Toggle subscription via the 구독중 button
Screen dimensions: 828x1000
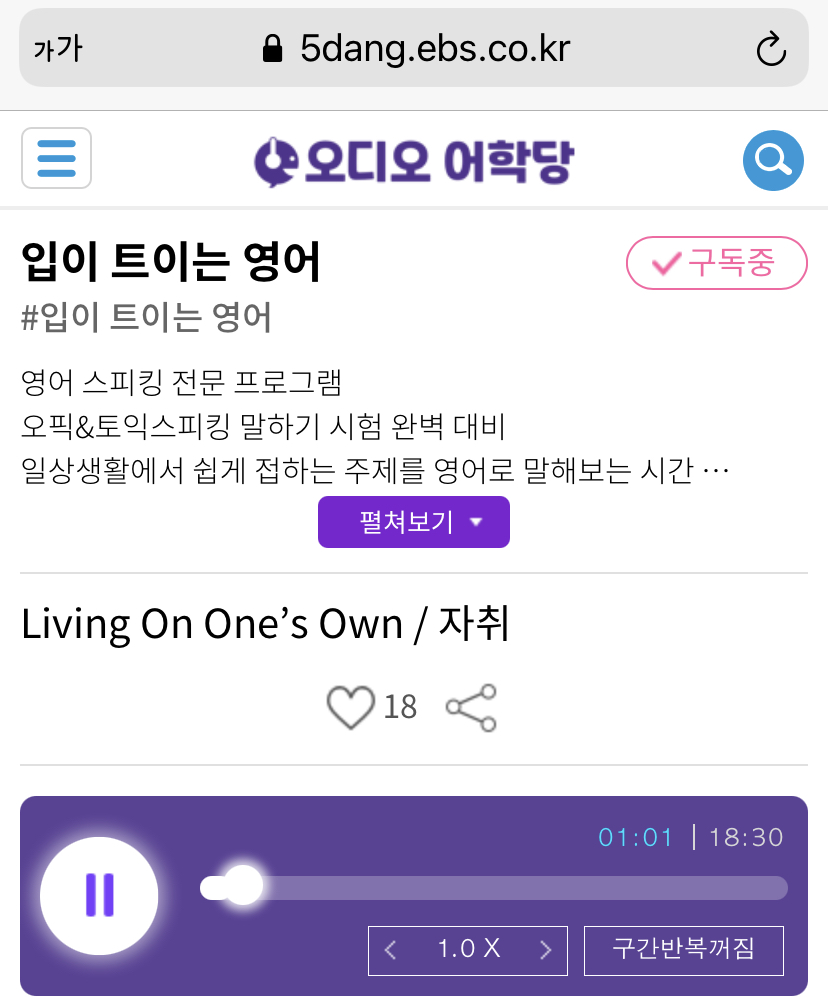pyautogui.click(x=716, y=263)
